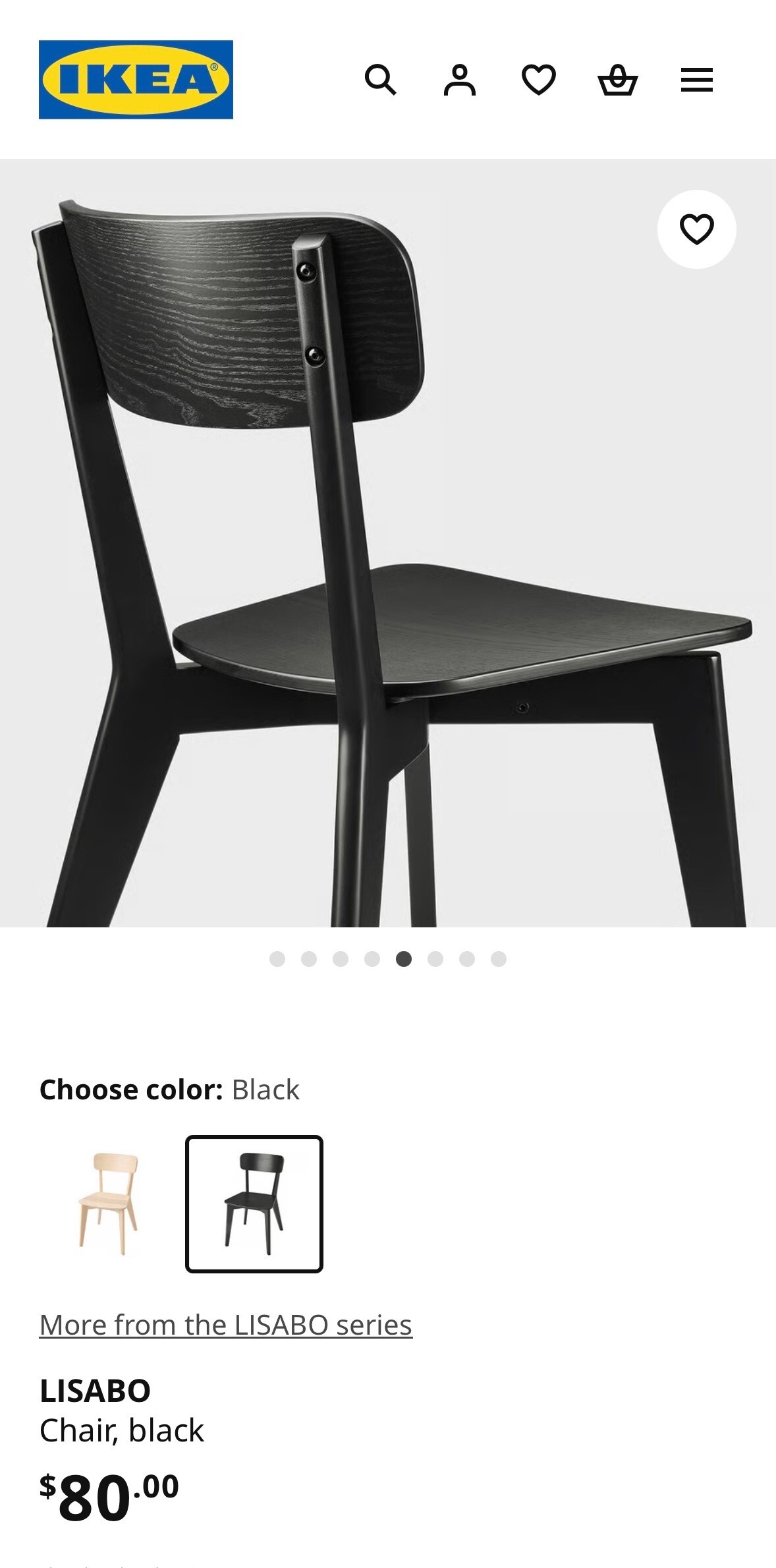Open the search magnifier icon
This screenshot has height=1568, width=776.
click(x=380, y=80)
